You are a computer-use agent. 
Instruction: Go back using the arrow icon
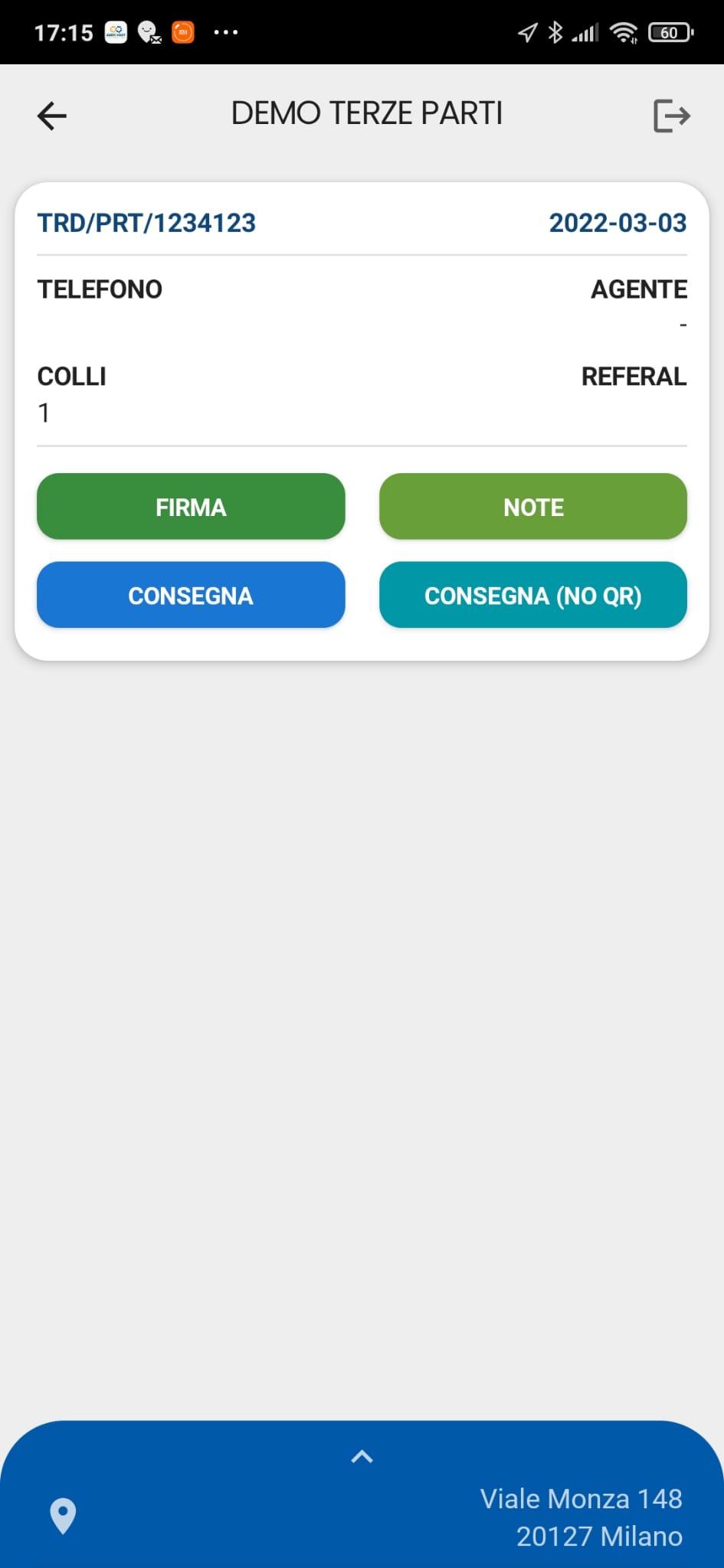52,116
